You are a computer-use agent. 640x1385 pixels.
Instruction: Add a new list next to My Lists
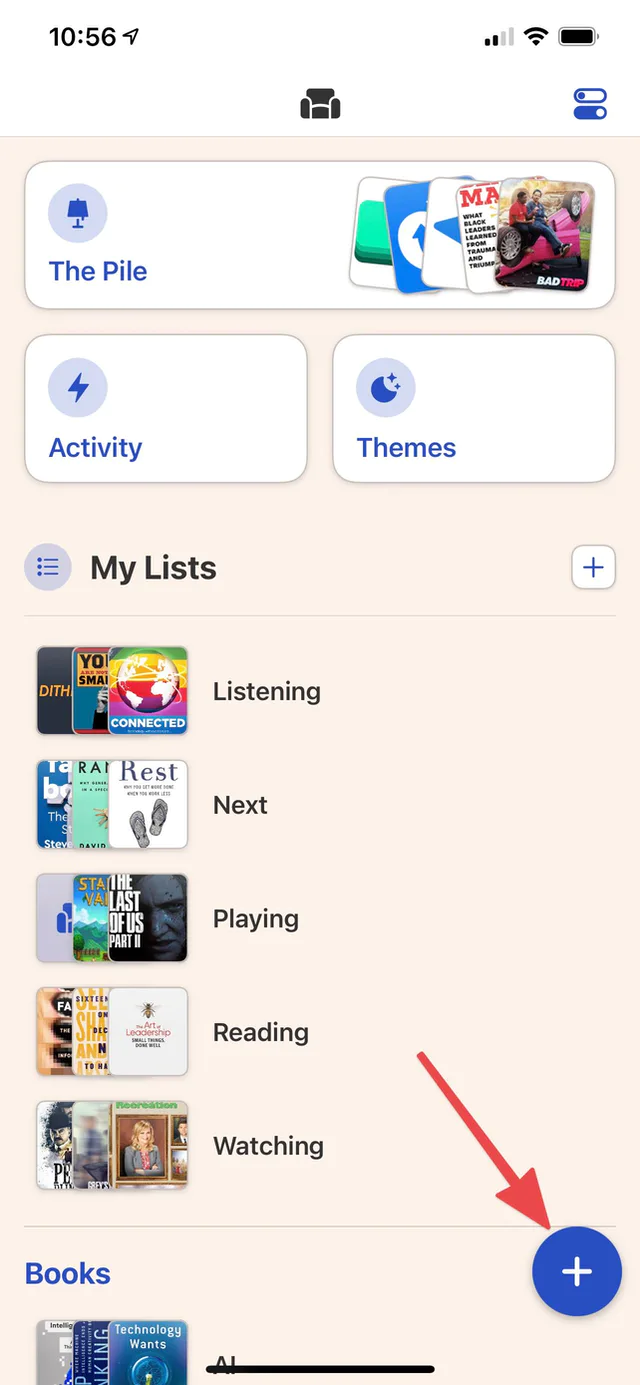593,568
